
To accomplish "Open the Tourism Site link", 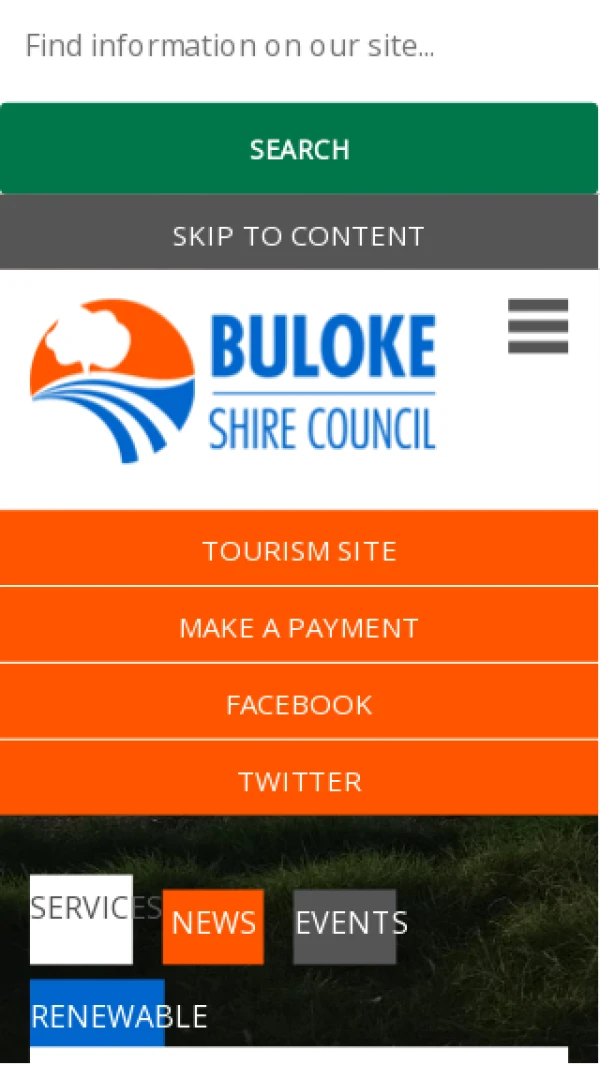I will click(x=299, y=550).
